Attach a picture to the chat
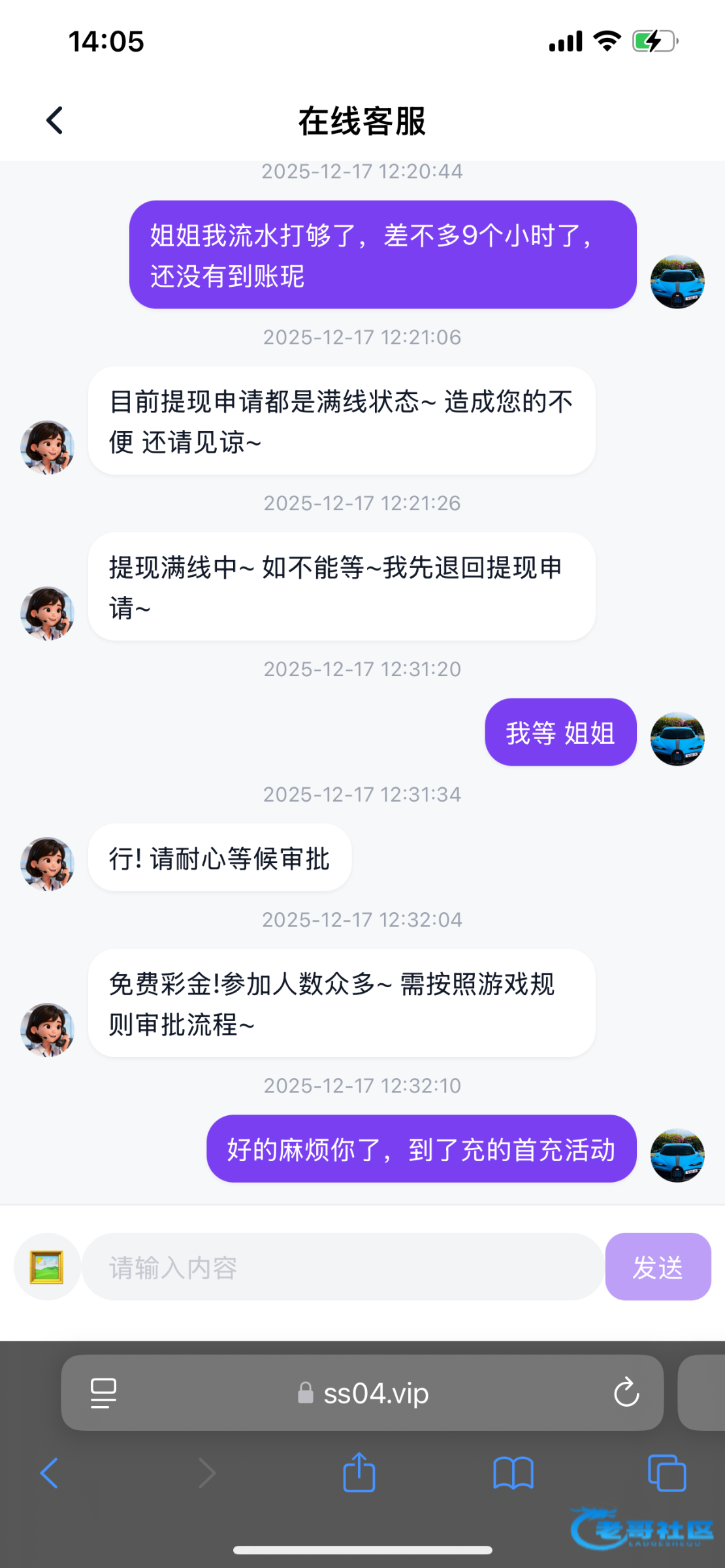The image size is (725, 1568). coord(46,1267)
